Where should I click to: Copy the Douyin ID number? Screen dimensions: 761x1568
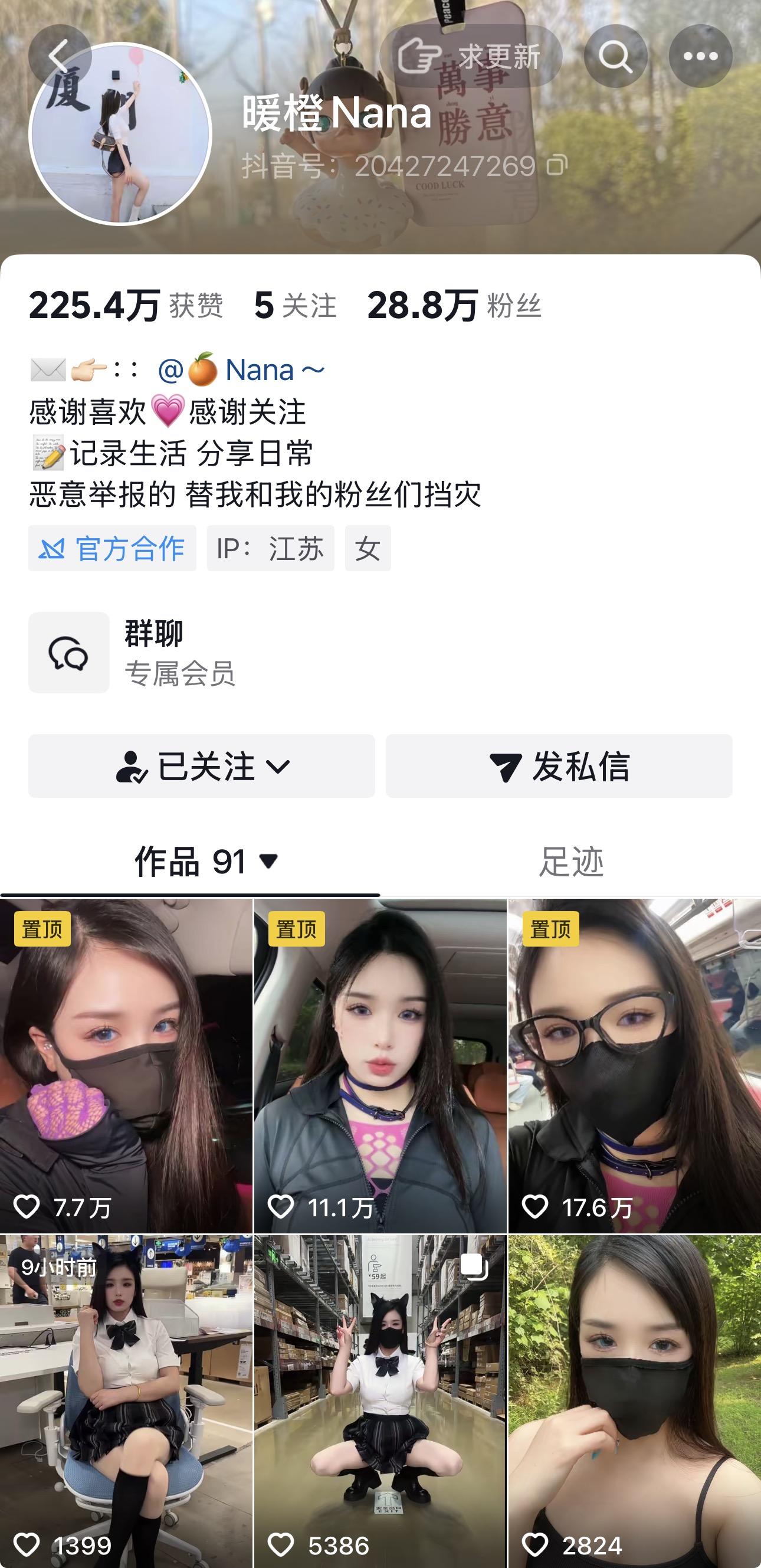[x=557, y=166]
